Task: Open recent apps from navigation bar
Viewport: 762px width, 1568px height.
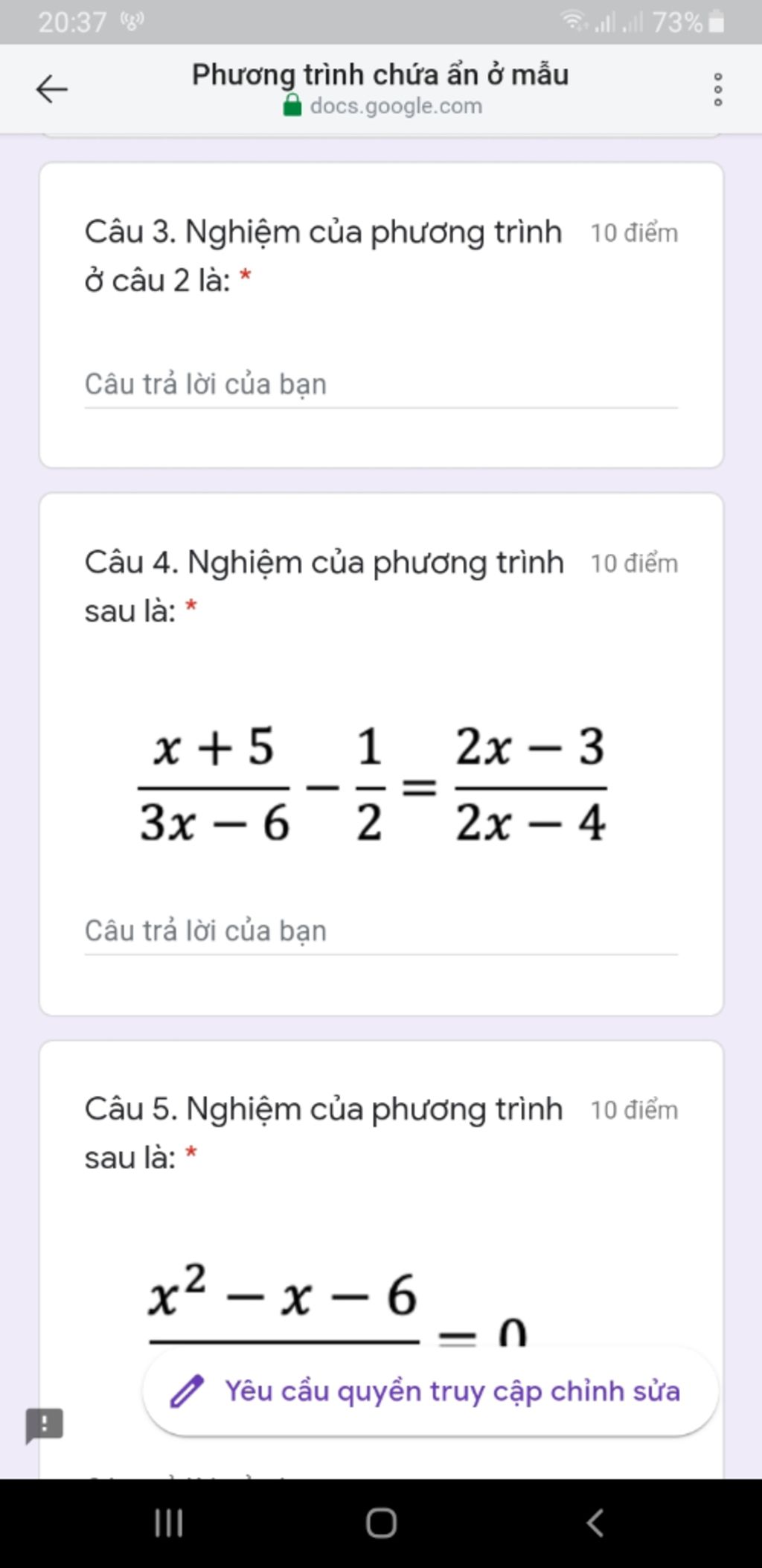Action: click(169, 1523)
